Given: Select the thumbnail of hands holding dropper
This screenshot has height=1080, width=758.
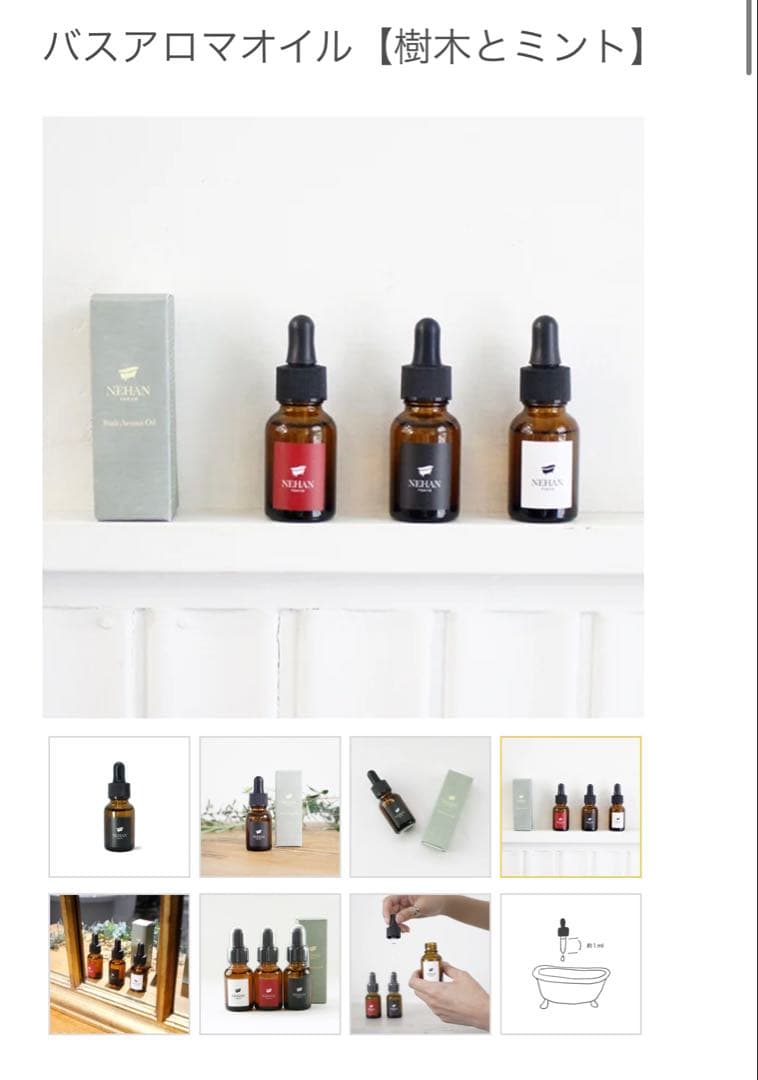Looking at the screenshot, I should click(x=420, y=964).
